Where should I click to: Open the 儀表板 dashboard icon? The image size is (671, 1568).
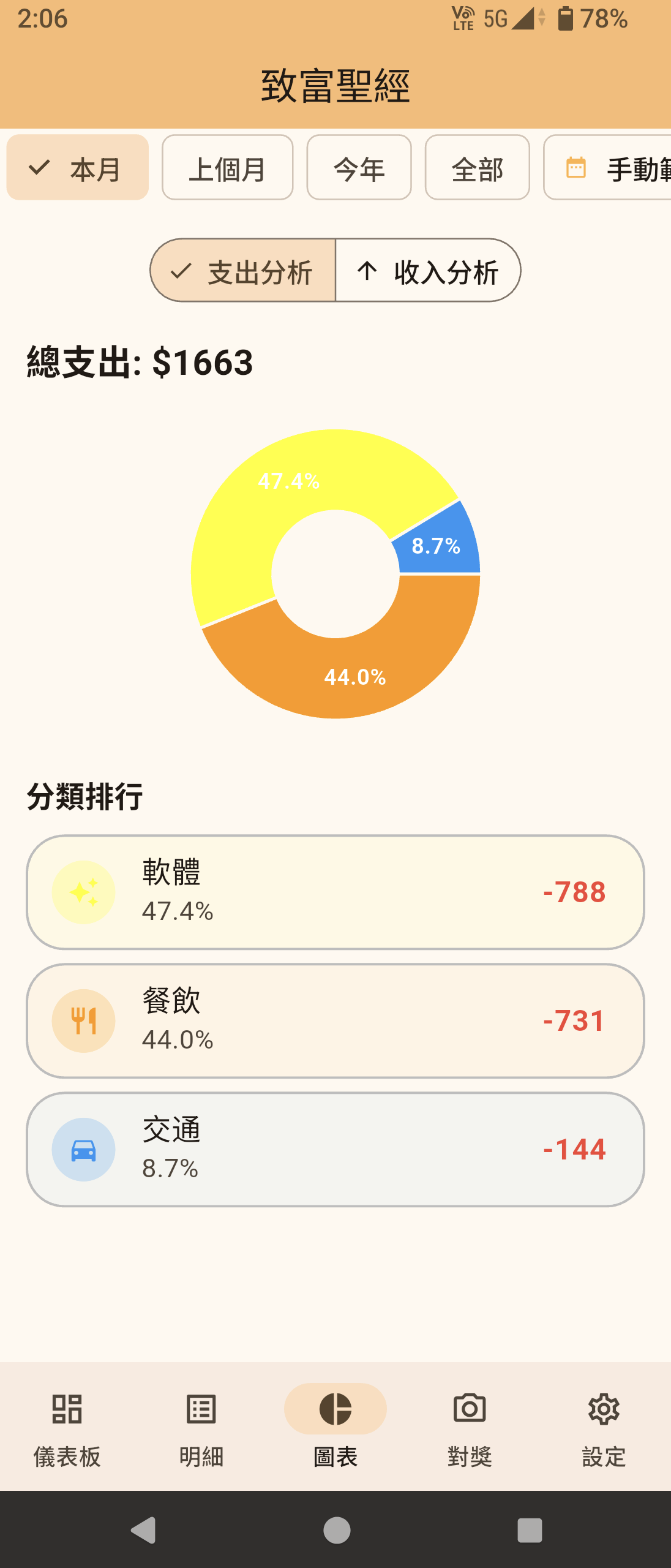click(x=66, y=1409)
